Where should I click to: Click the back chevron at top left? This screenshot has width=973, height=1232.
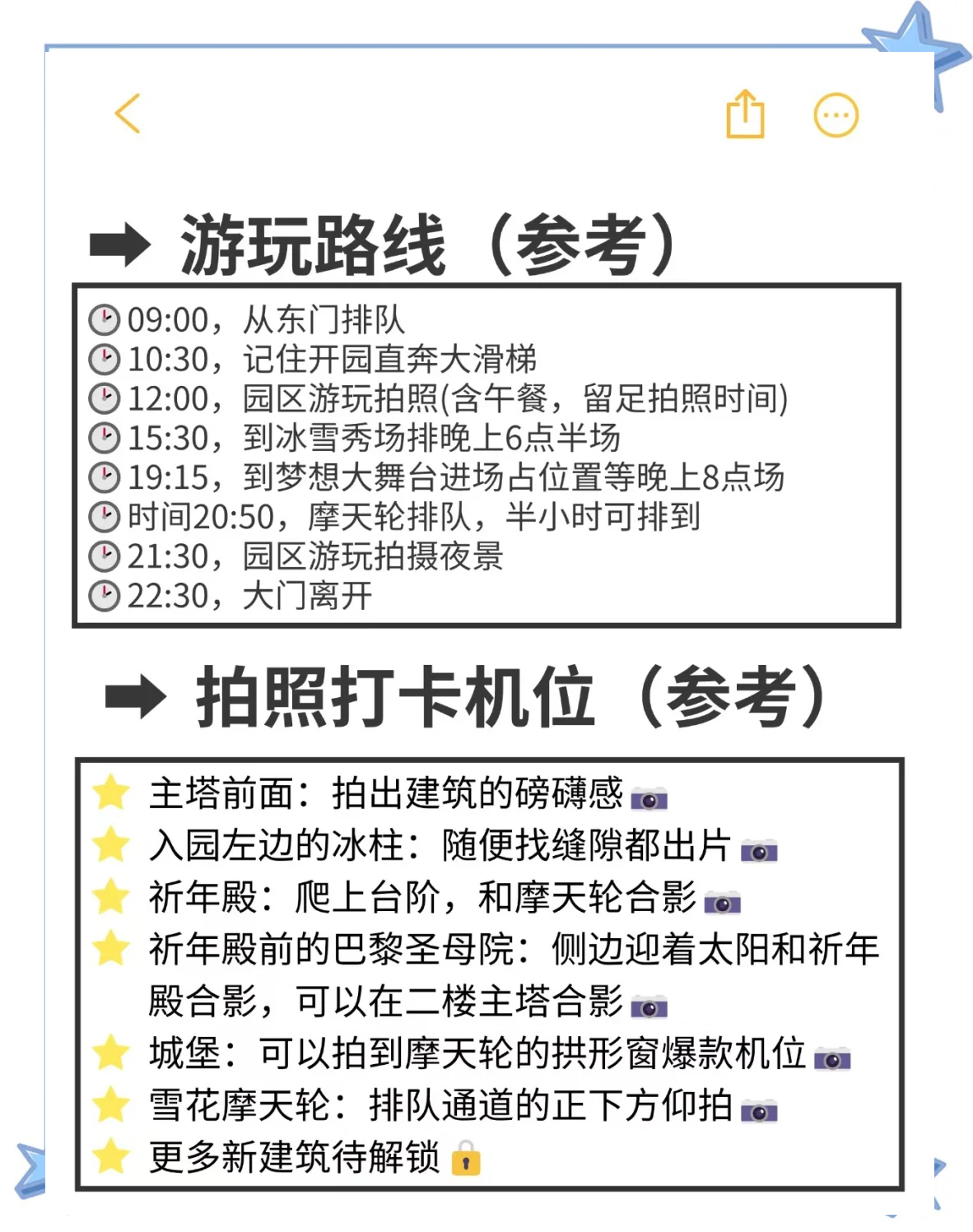128,114
